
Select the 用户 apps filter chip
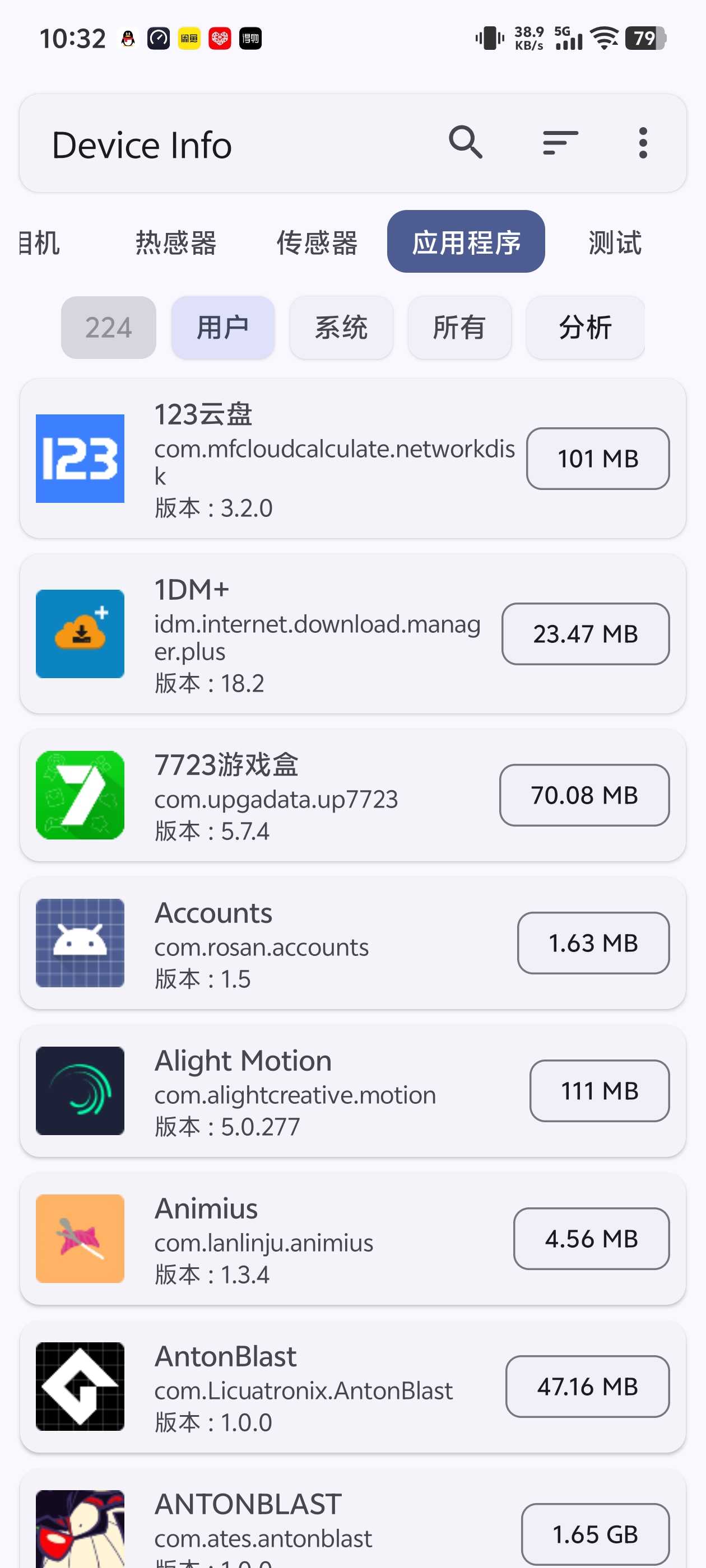222,328
